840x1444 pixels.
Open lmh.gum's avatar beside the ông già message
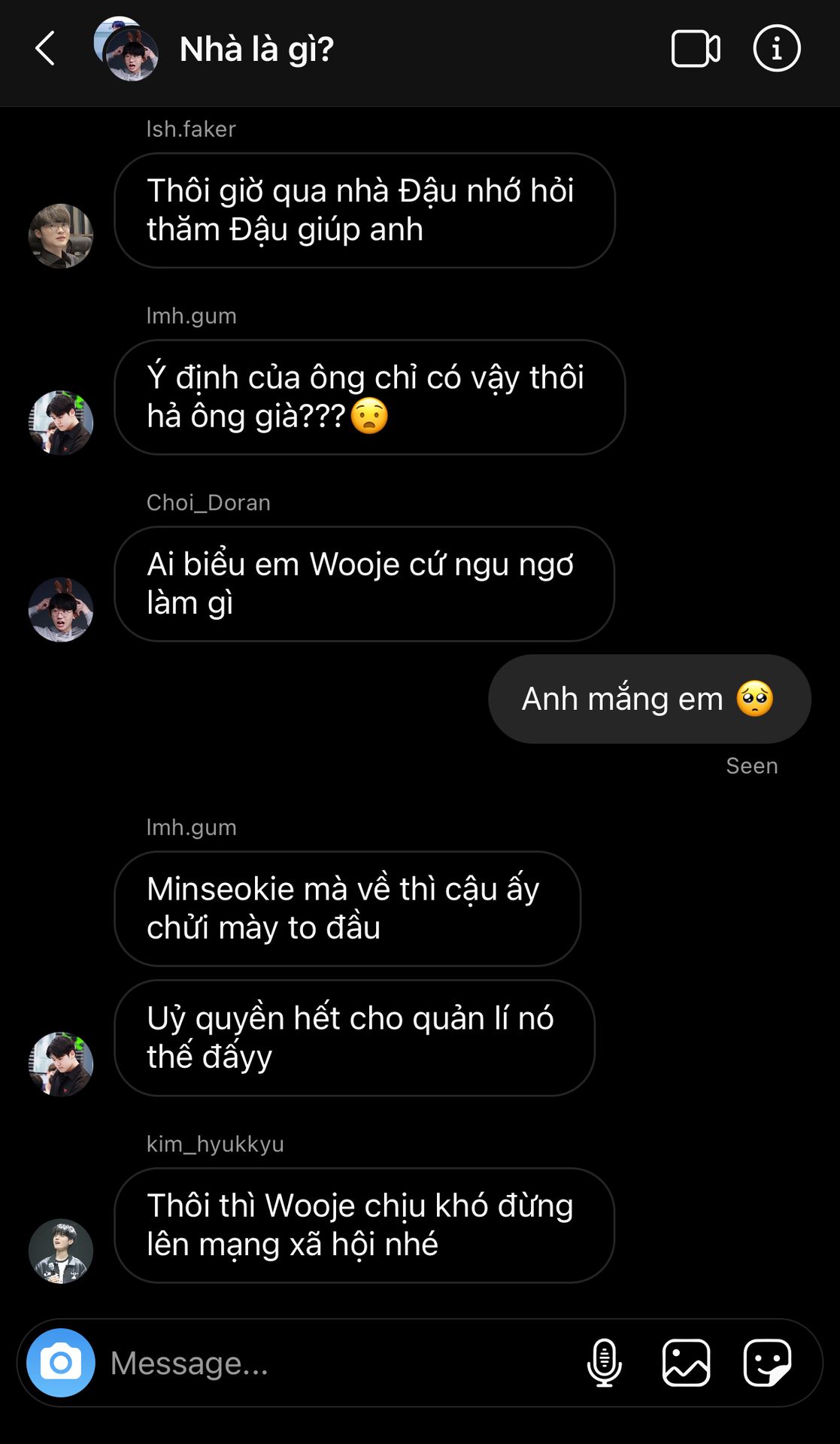click(61, 423)
